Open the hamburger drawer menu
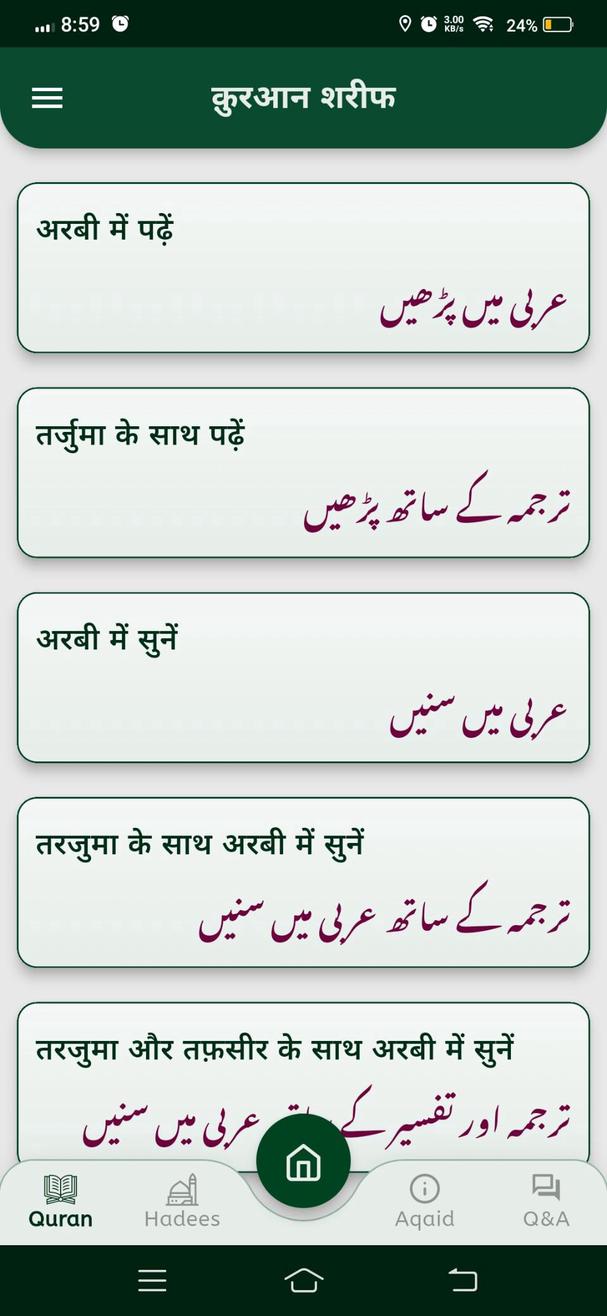Viewport: 607px width, 1316px height. [47, 98]
